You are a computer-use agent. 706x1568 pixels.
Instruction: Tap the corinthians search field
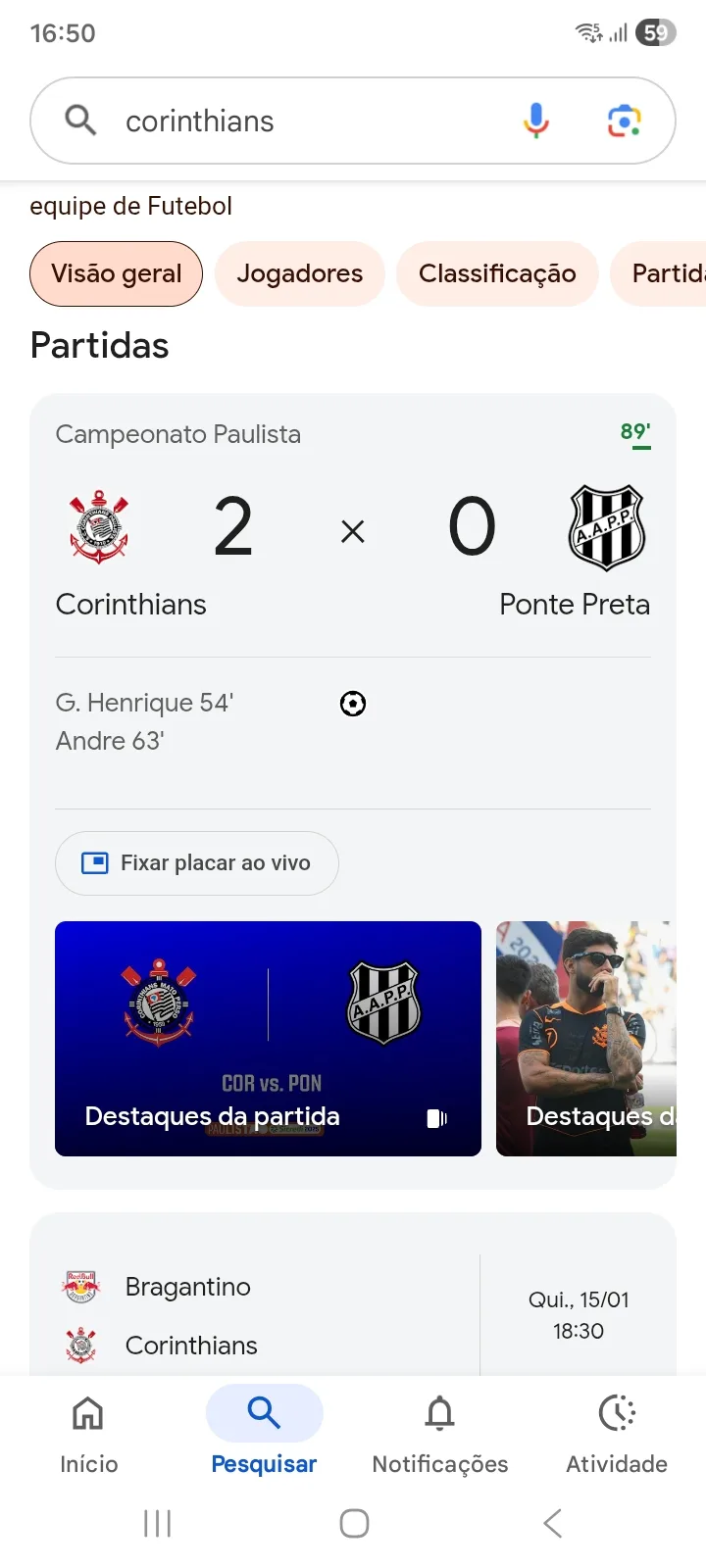pyautogui.click(x=294, y=122)
